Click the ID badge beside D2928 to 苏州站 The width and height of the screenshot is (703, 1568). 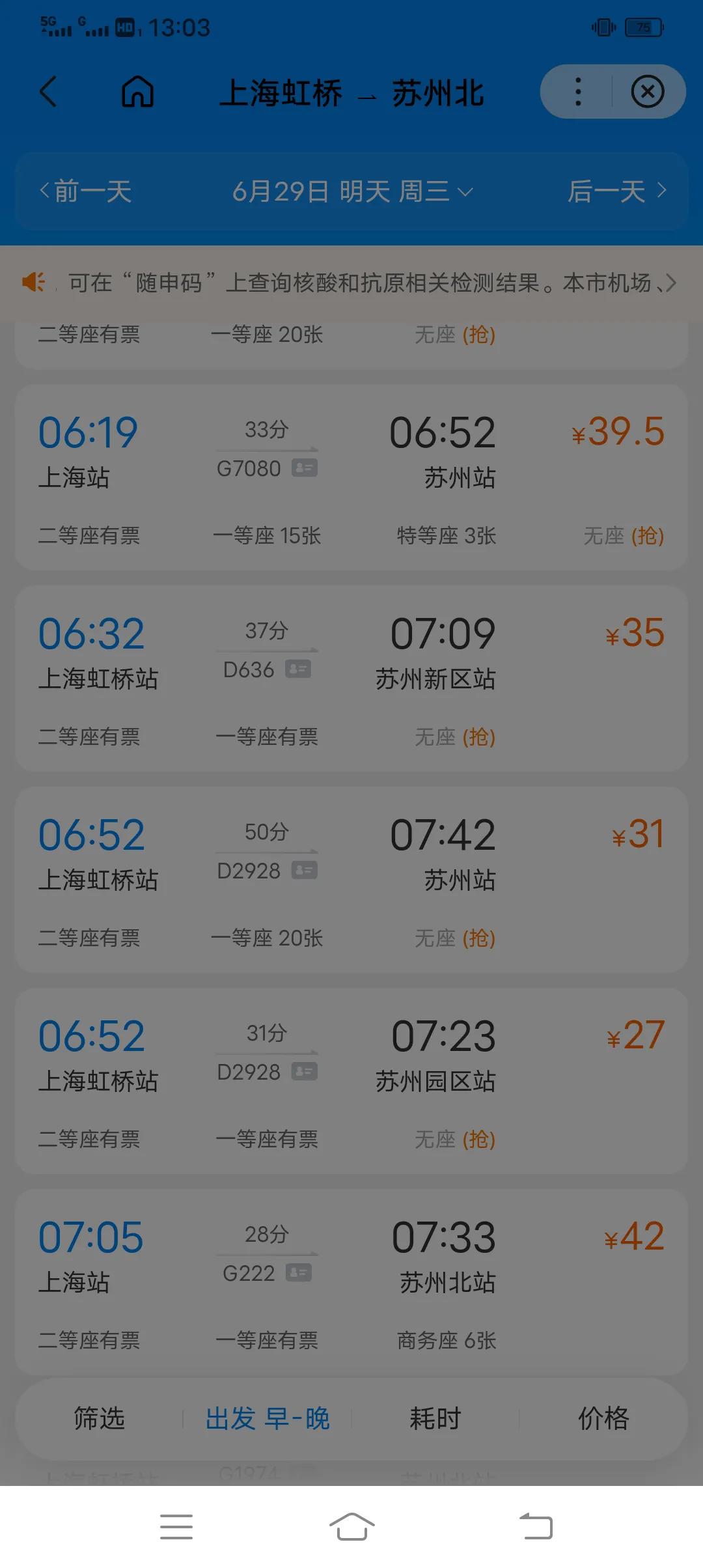click(303, 871)
